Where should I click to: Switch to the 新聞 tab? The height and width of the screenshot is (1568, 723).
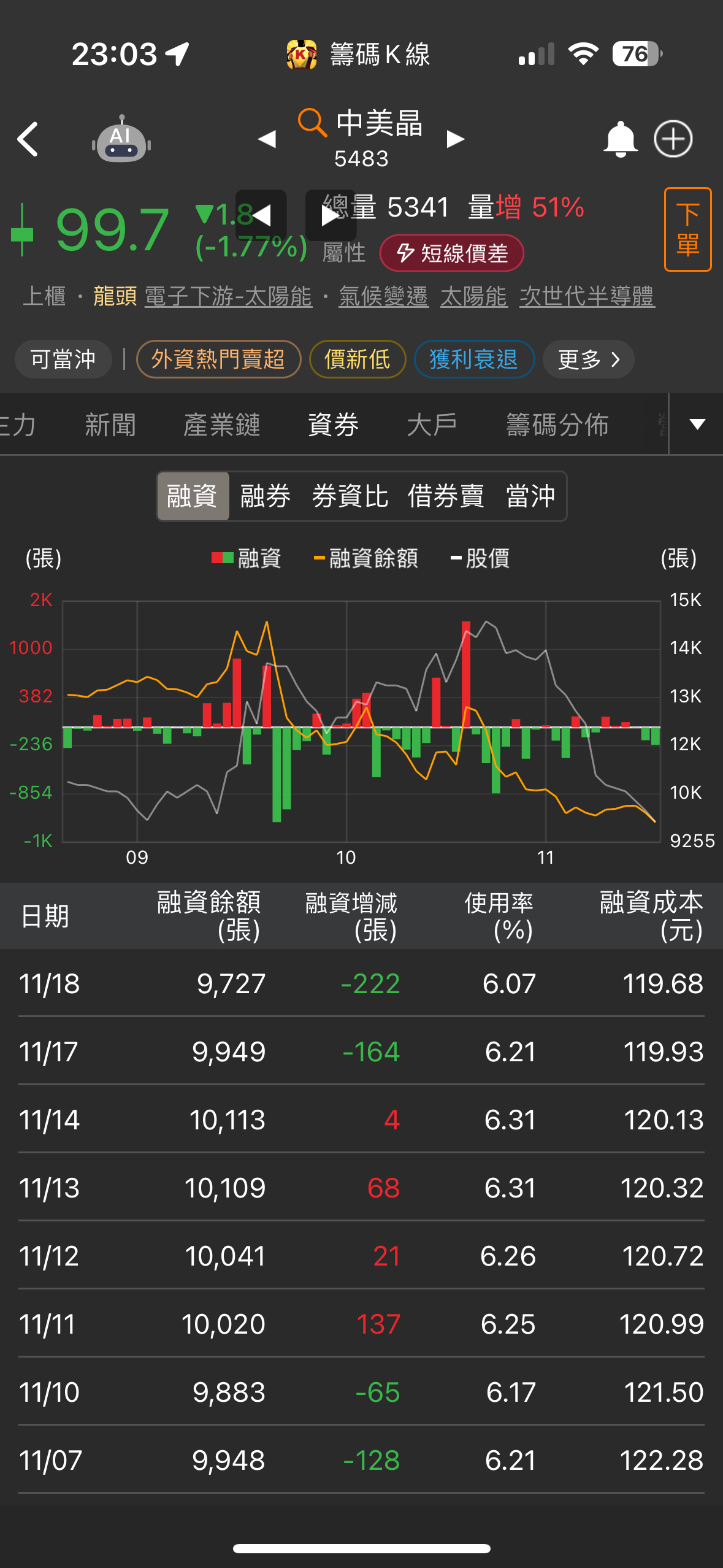tap(110, 425)
